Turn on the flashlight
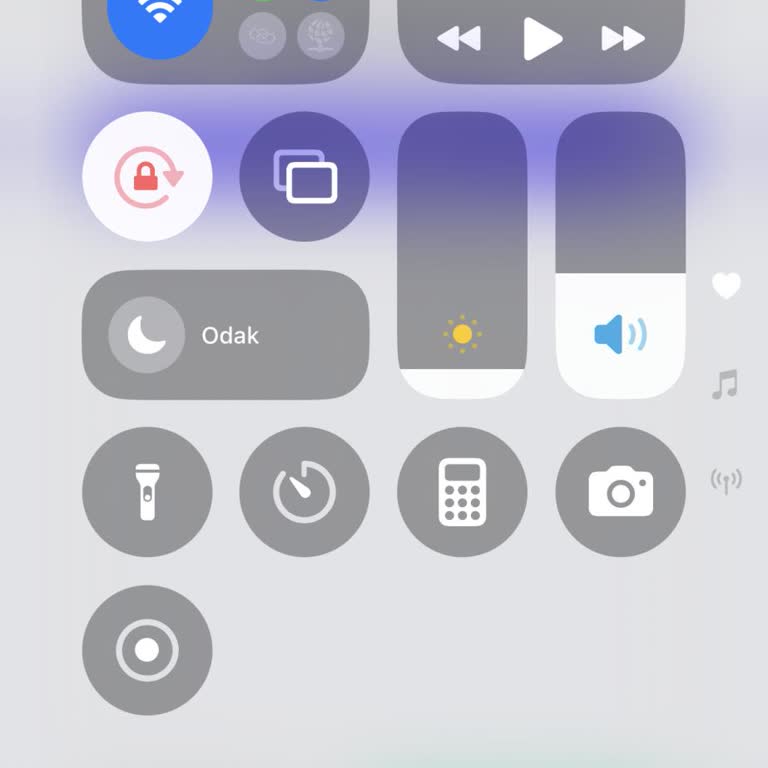The image size is (768, 768). click(147, 491)
